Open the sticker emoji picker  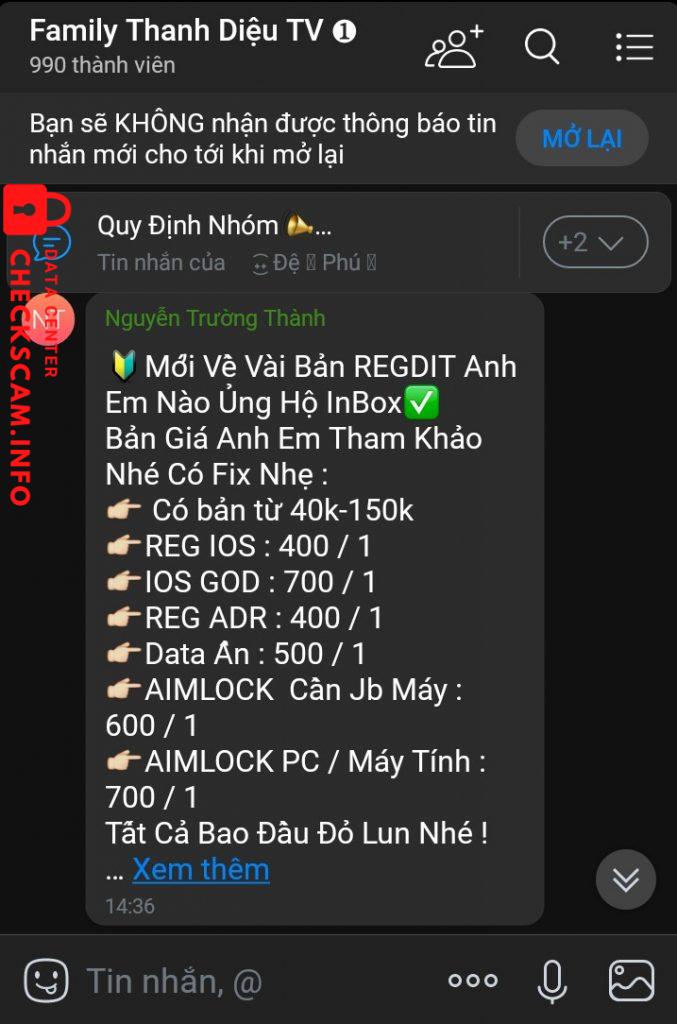[x=46, y=980]
